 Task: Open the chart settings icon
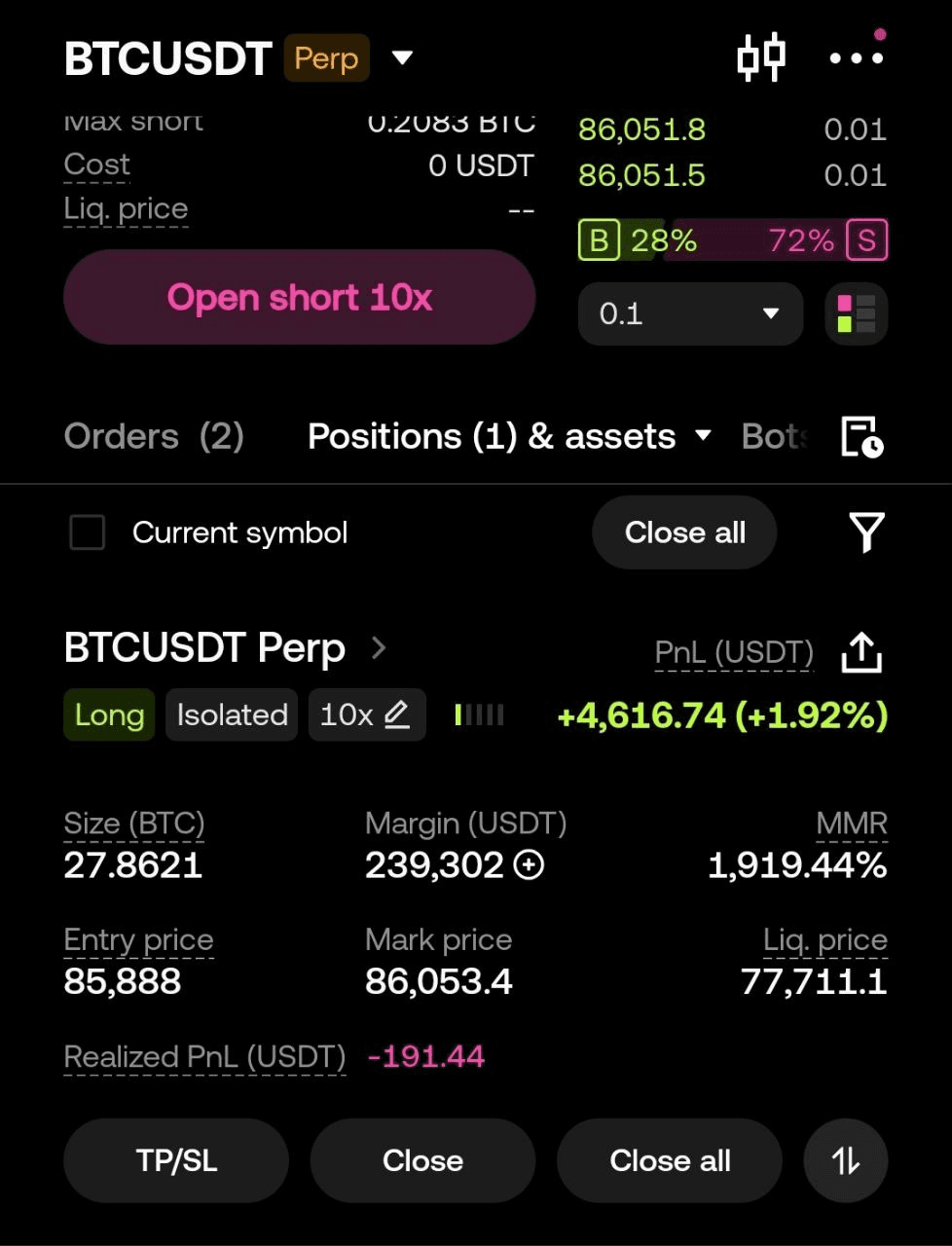761,56
